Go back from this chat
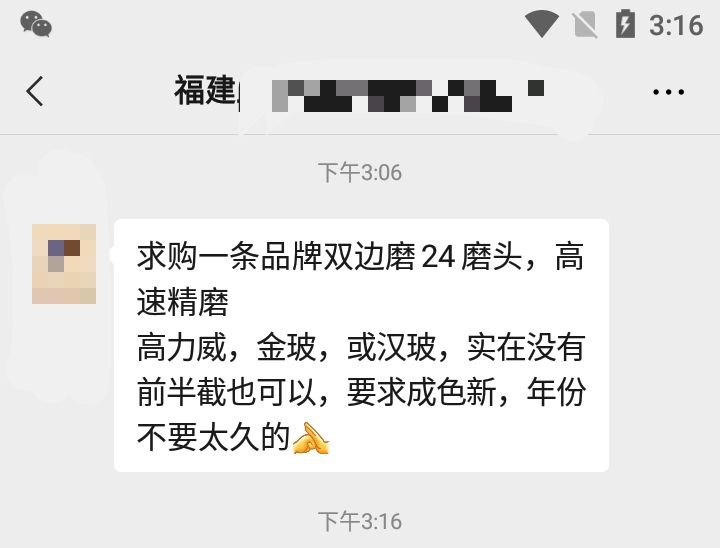This screenshot has height=548, width=720. [x=35, y=91]
